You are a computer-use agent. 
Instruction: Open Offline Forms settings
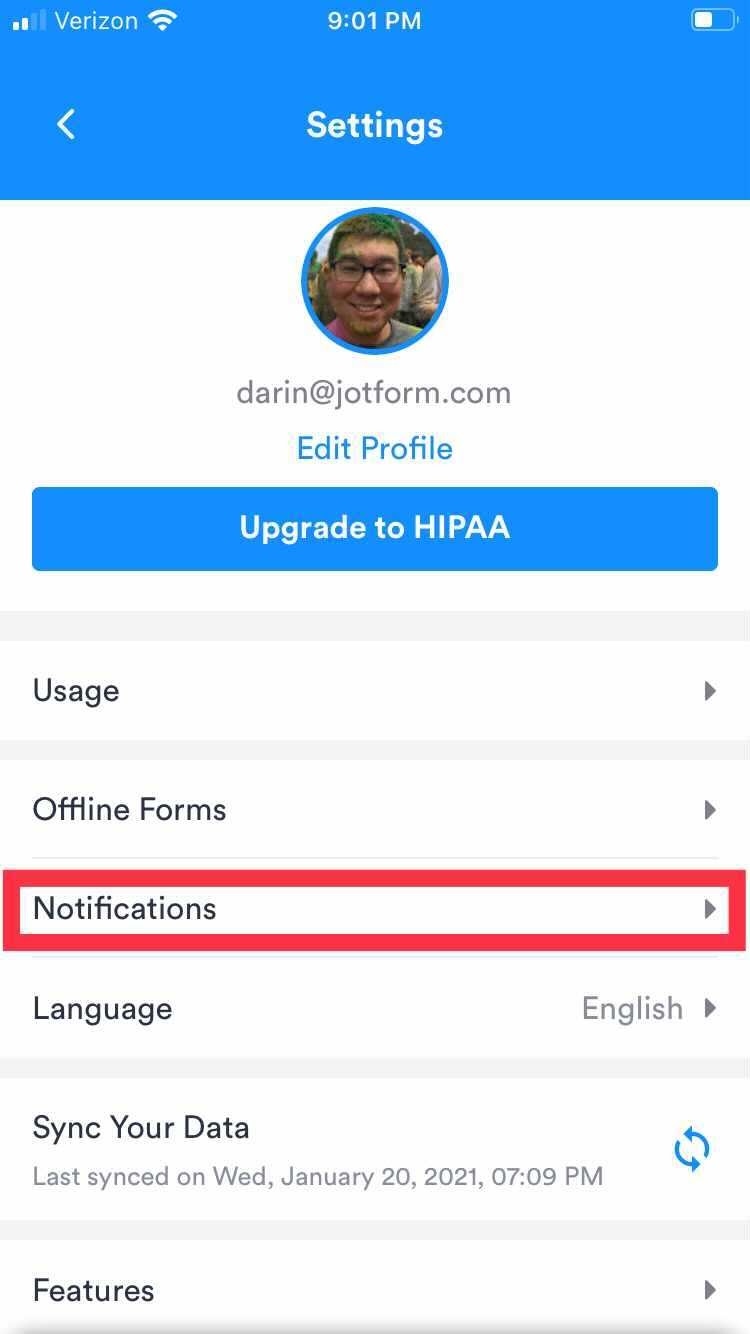pyautogui.click(x=374, y=809)
